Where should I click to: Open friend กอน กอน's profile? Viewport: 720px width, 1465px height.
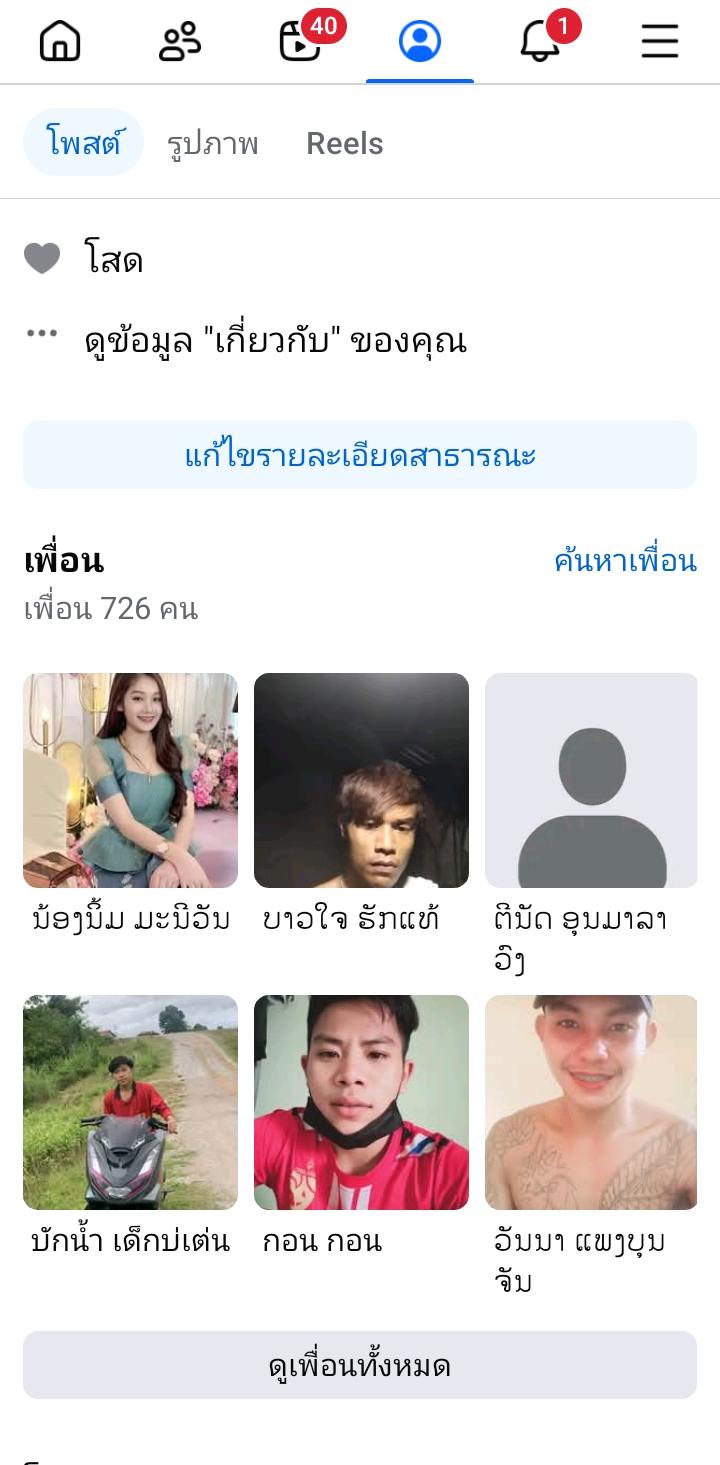click(361, 1102)
